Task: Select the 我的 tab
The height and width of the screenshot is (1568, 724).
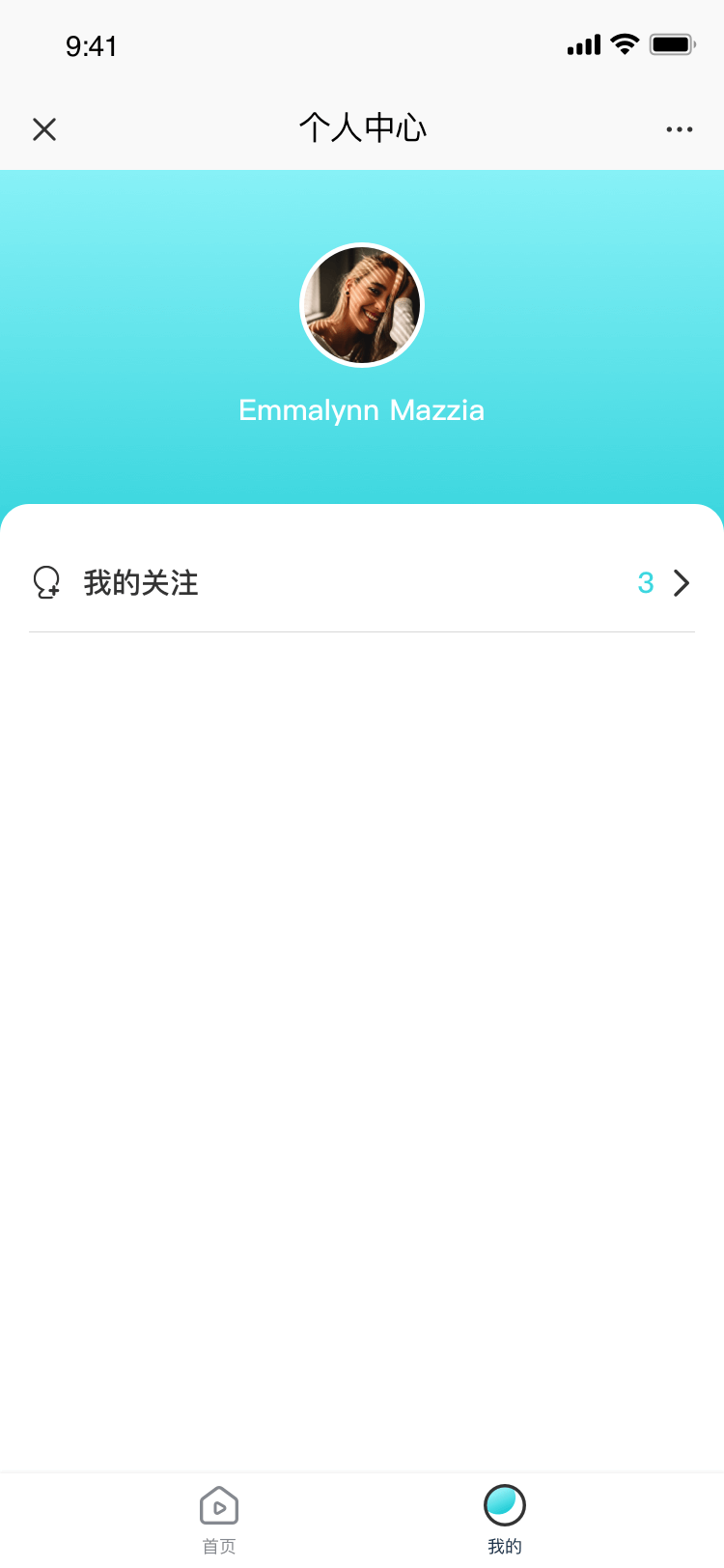Action: (504, 1519)
